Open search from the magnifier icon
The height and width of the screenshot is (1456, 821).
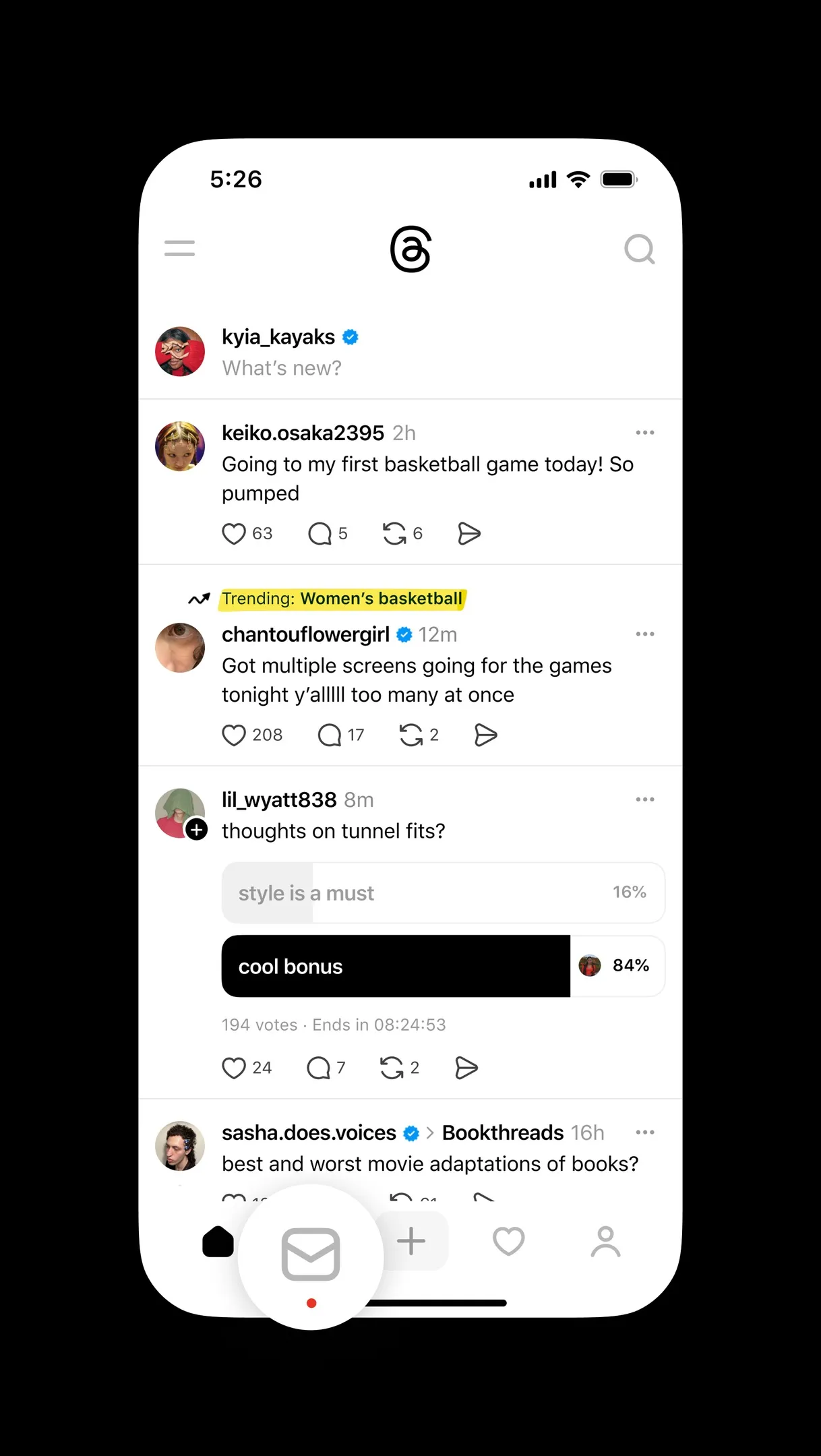click(639, 249)
